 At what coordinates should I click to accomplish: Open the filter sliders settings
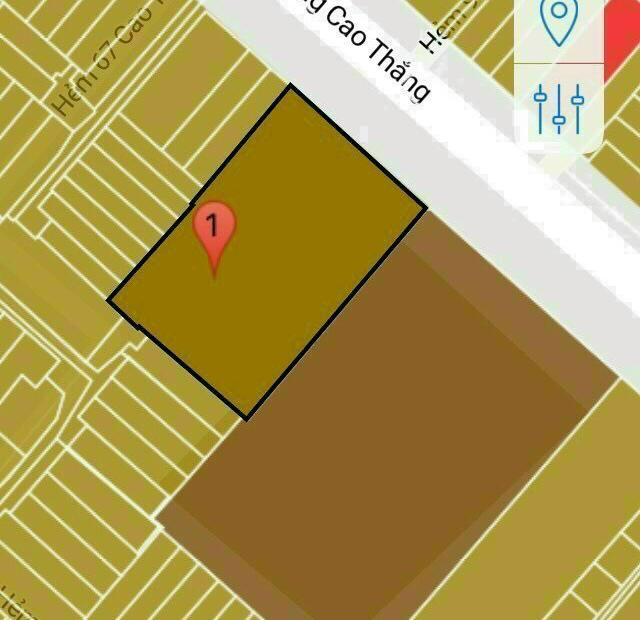(559, 109)
